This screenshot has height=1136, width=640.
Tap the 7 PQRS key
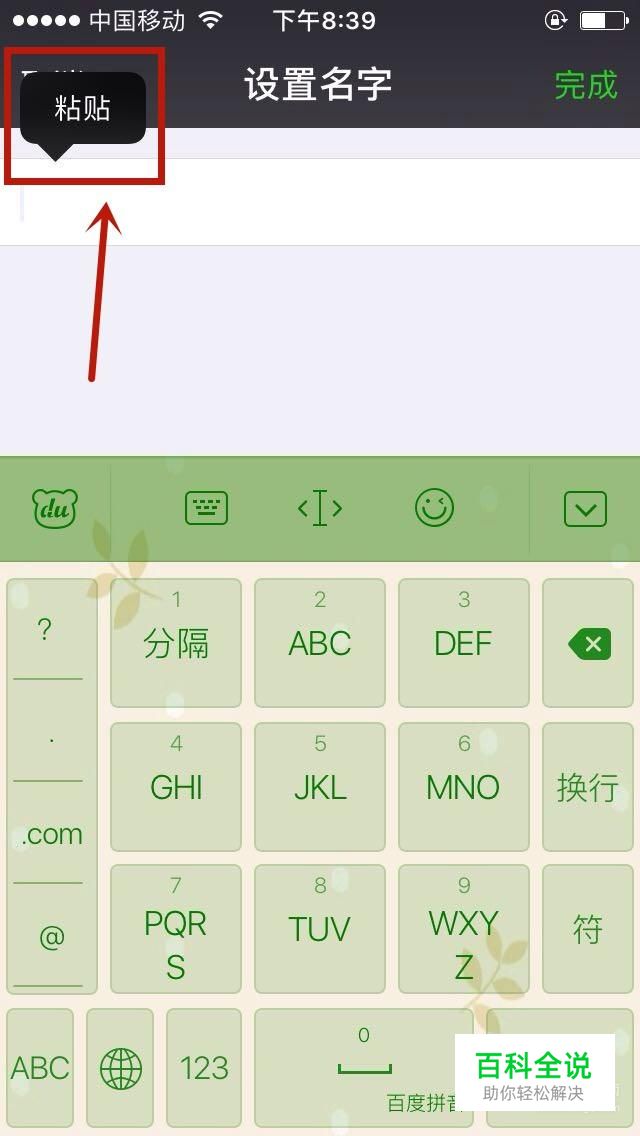(x=175, y=929)
